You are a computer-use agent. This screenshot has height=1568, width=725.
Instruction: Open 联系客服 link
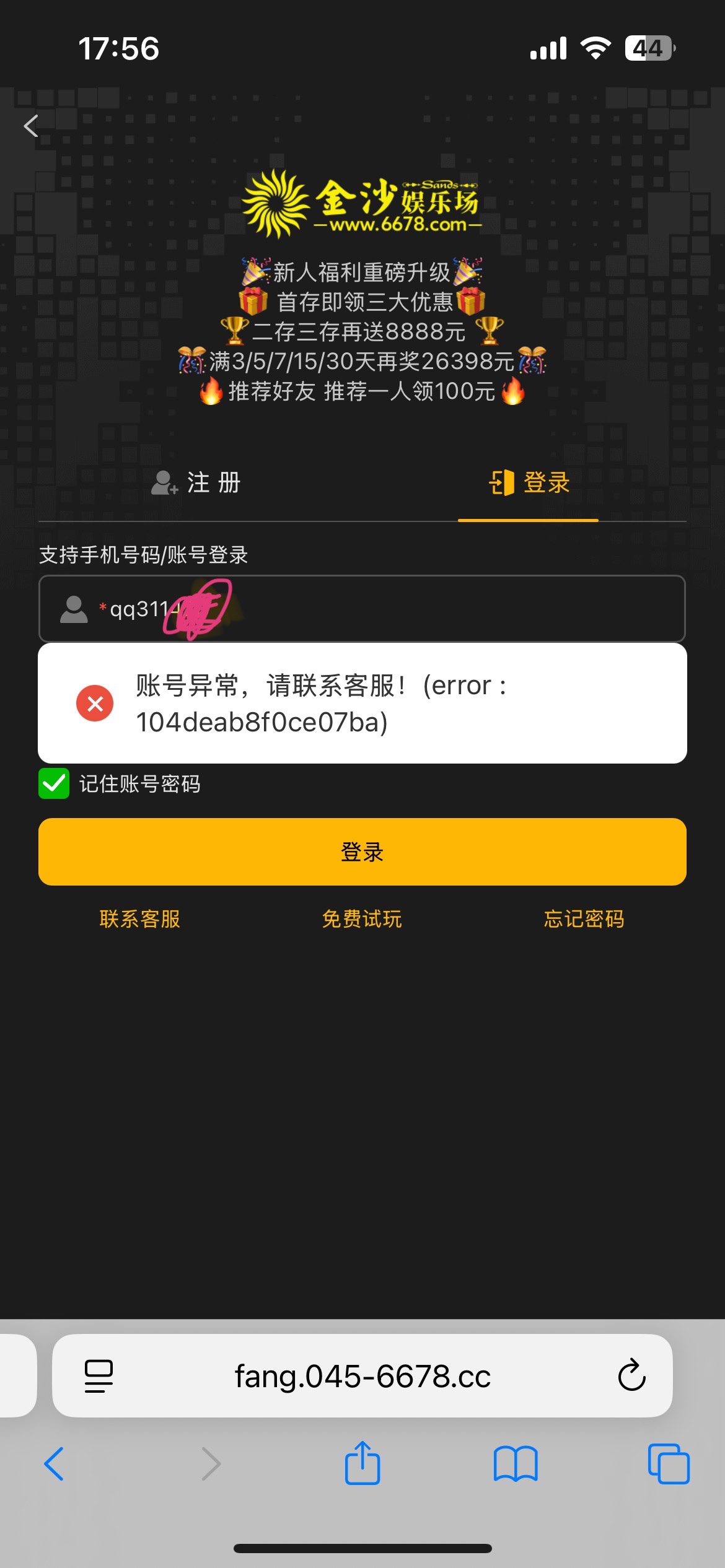point(140,918)
